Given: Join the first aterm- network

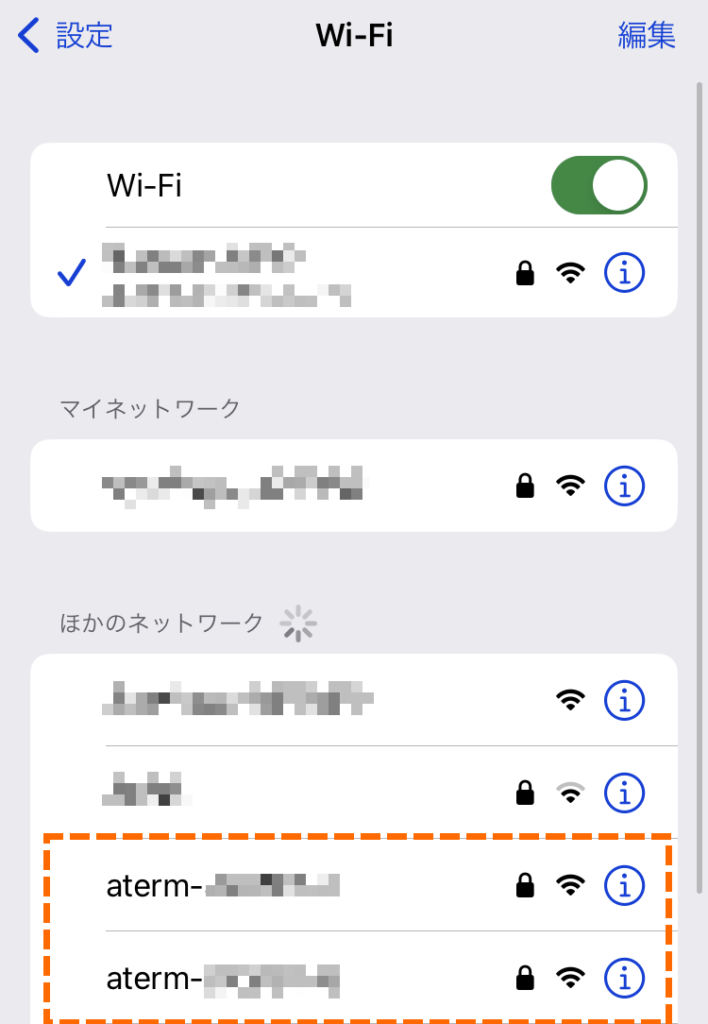Looking at the screenshot, I should 353,885.
